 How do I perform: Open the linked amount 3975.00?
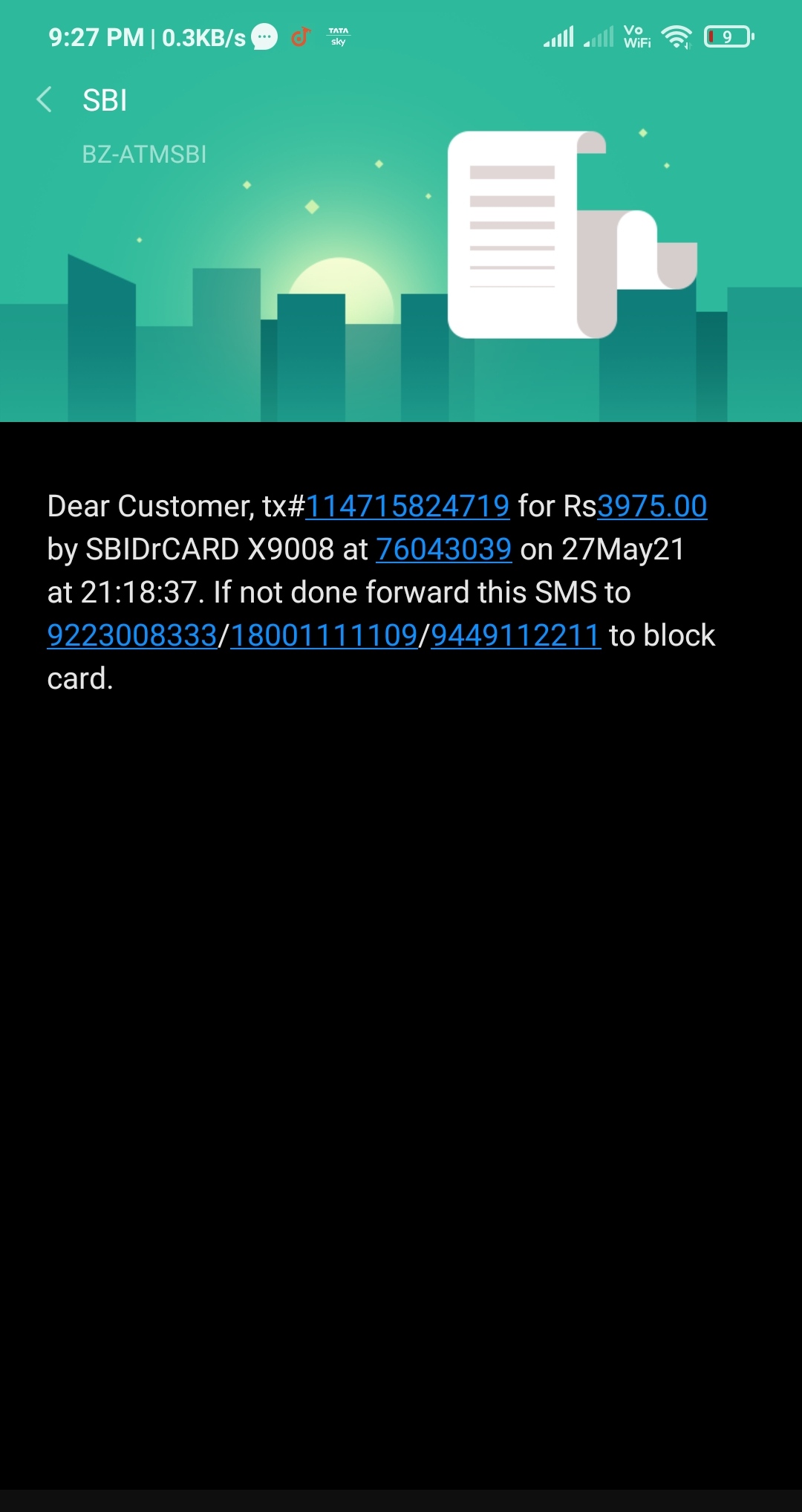652,506
